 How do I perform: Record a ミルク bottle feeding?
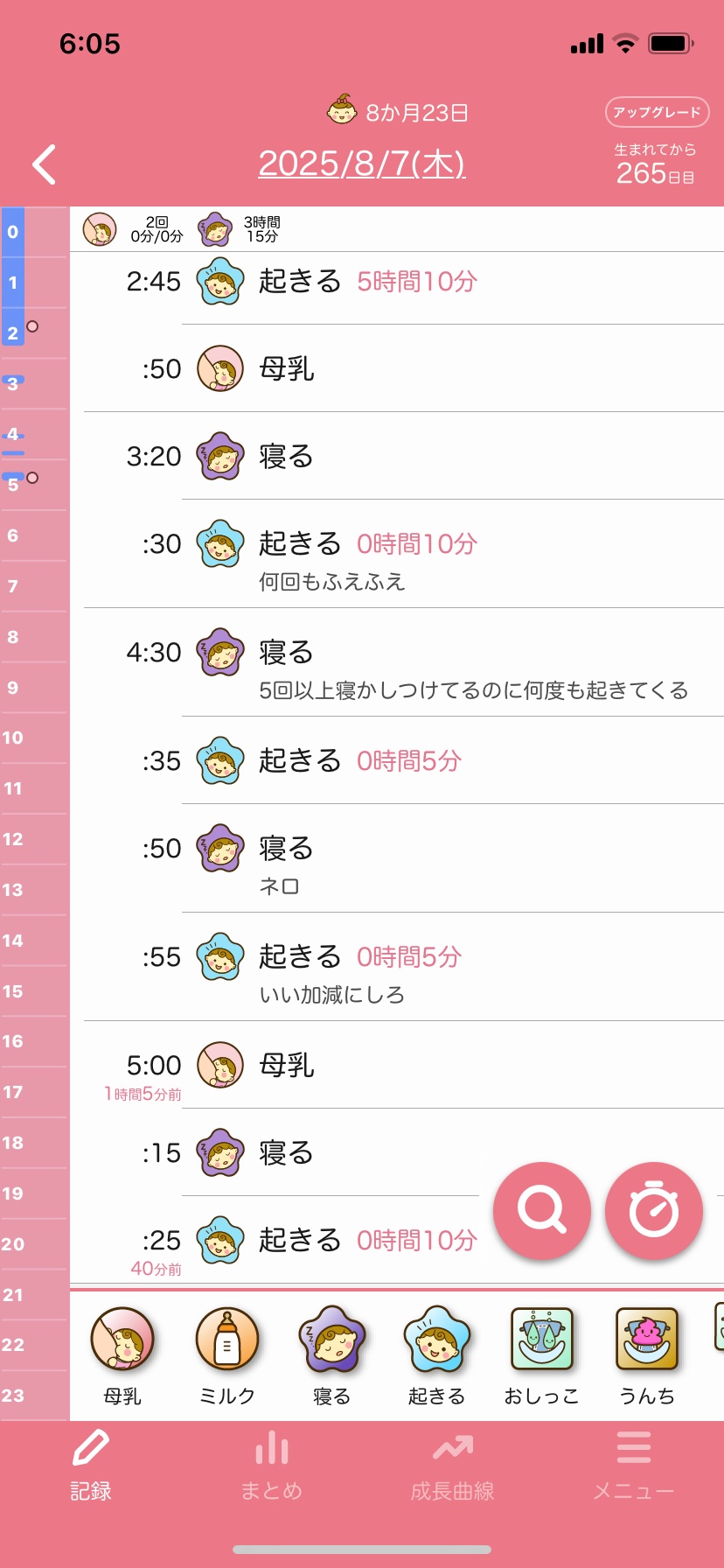[227, 1353]
